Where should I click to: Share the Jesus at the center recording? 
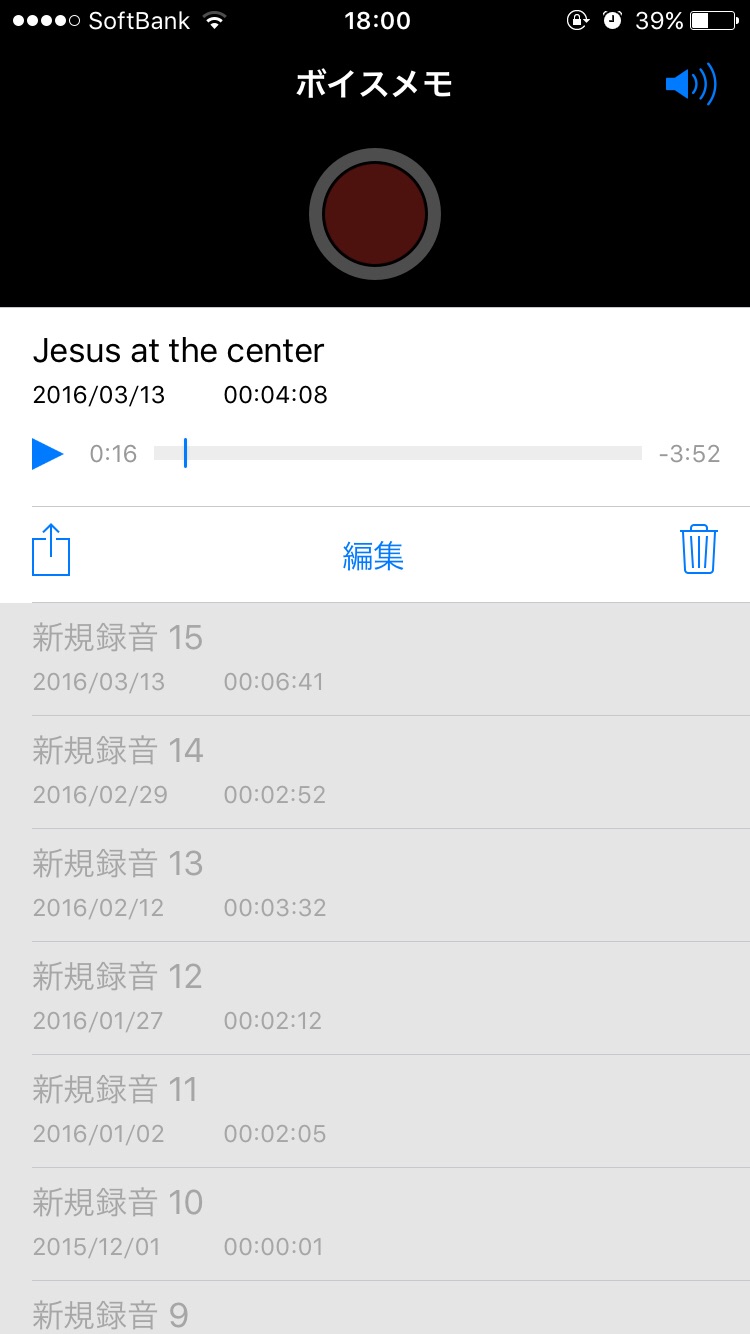51,551
